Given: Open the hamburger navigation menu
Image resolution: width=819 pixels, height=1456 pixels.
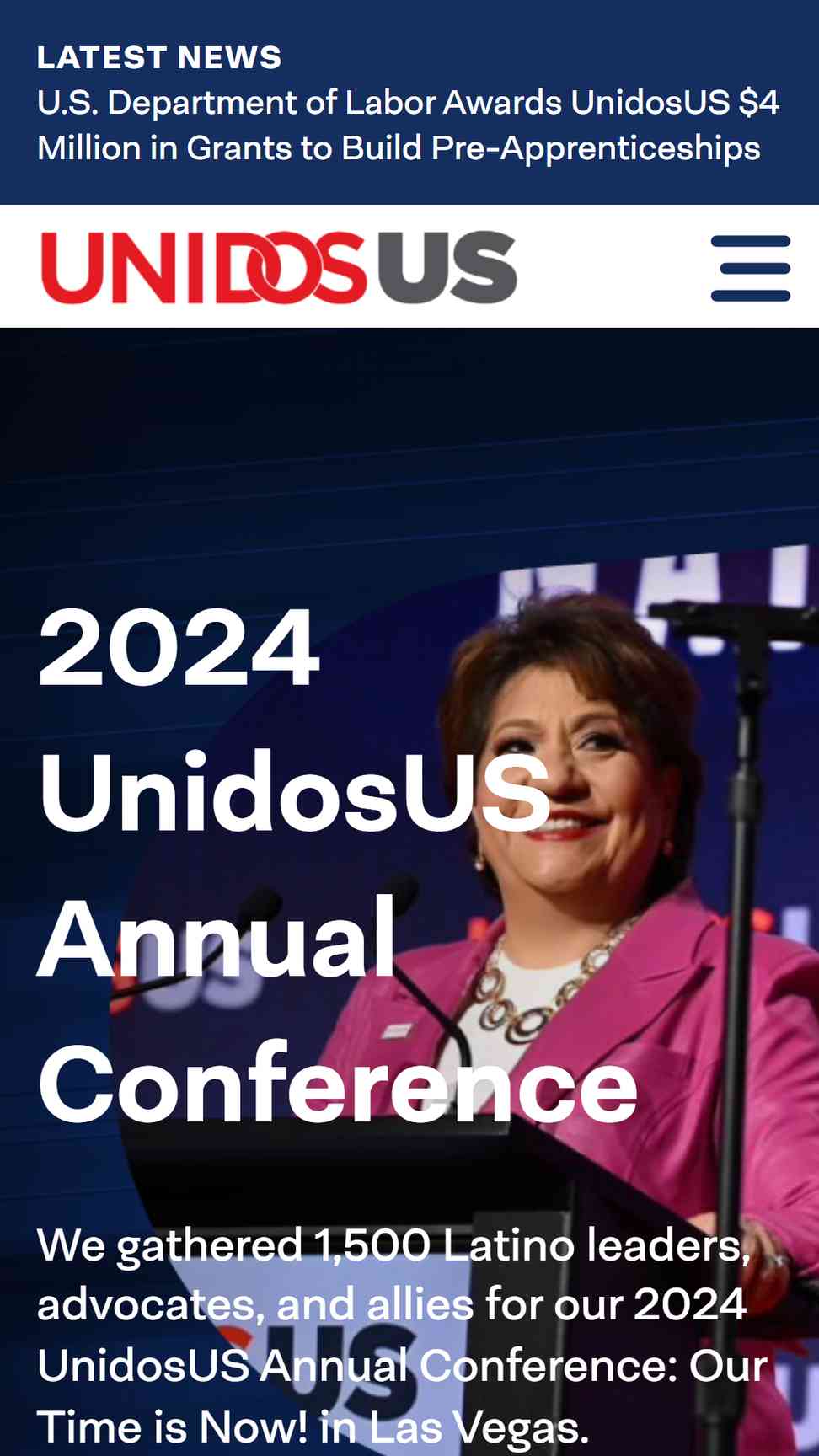Looking at the screenshot, I should pos(750,268).
